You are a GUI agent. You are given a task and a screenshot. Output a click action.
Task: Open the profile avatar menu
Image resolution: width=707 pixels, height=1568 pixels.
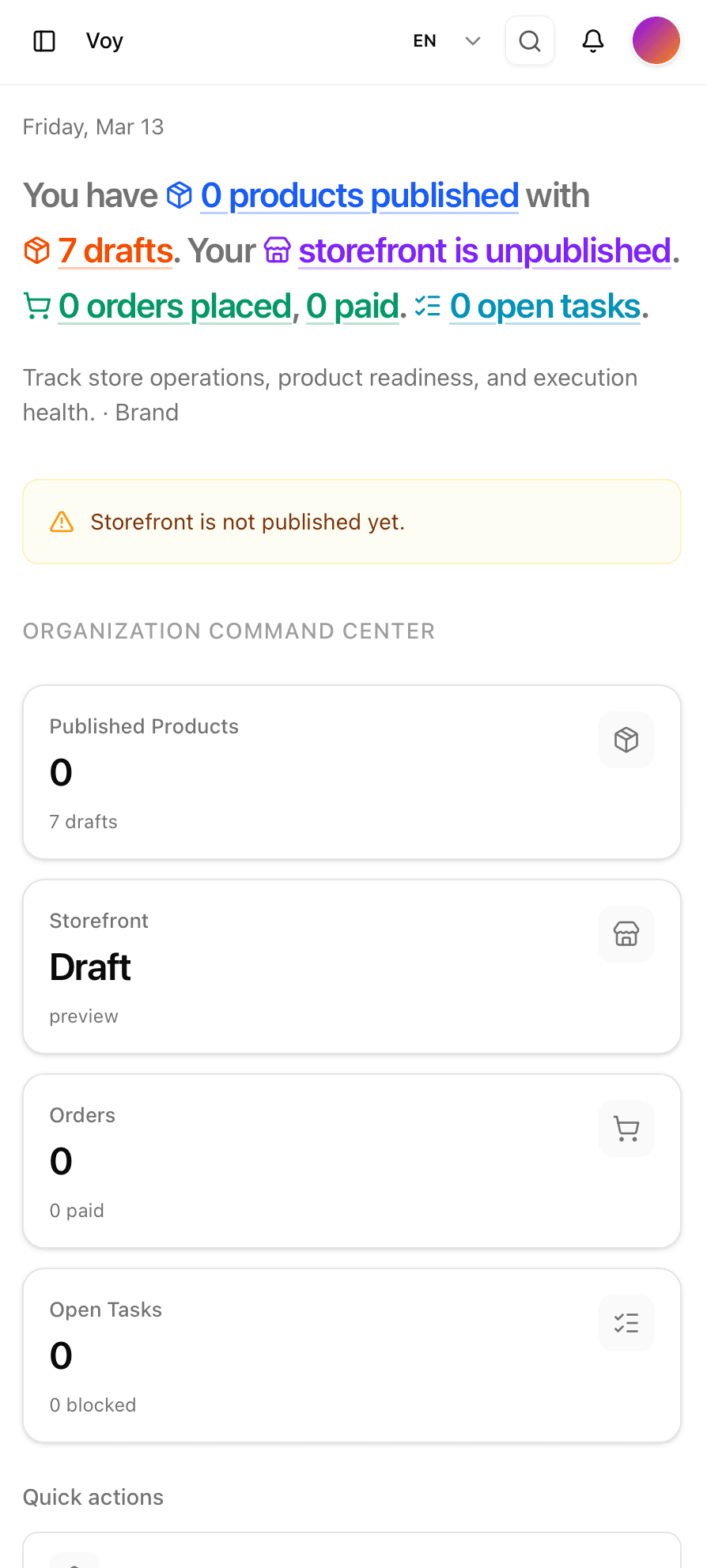click(656, 40)
